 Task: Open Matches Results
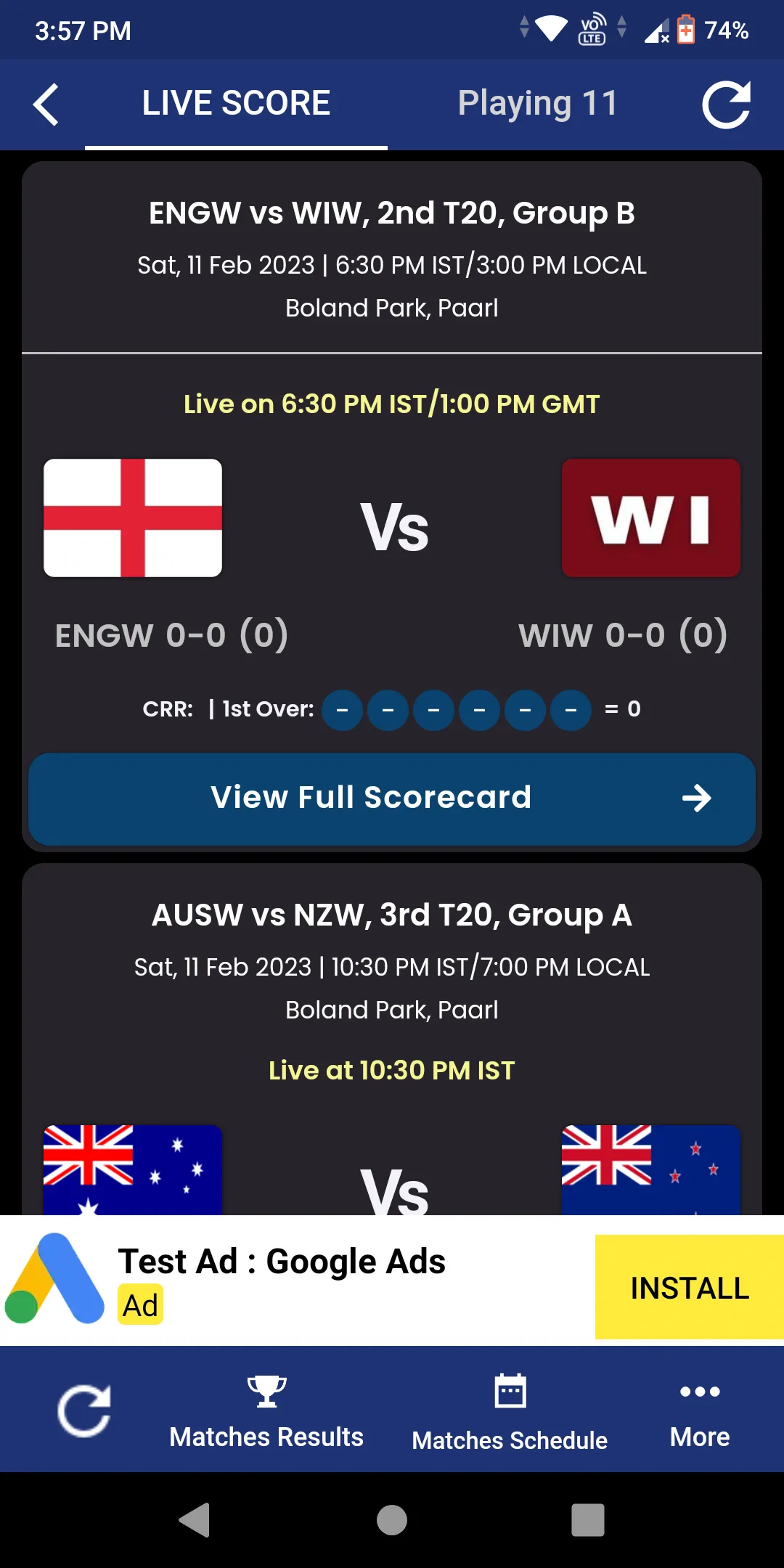(266, 1411)
